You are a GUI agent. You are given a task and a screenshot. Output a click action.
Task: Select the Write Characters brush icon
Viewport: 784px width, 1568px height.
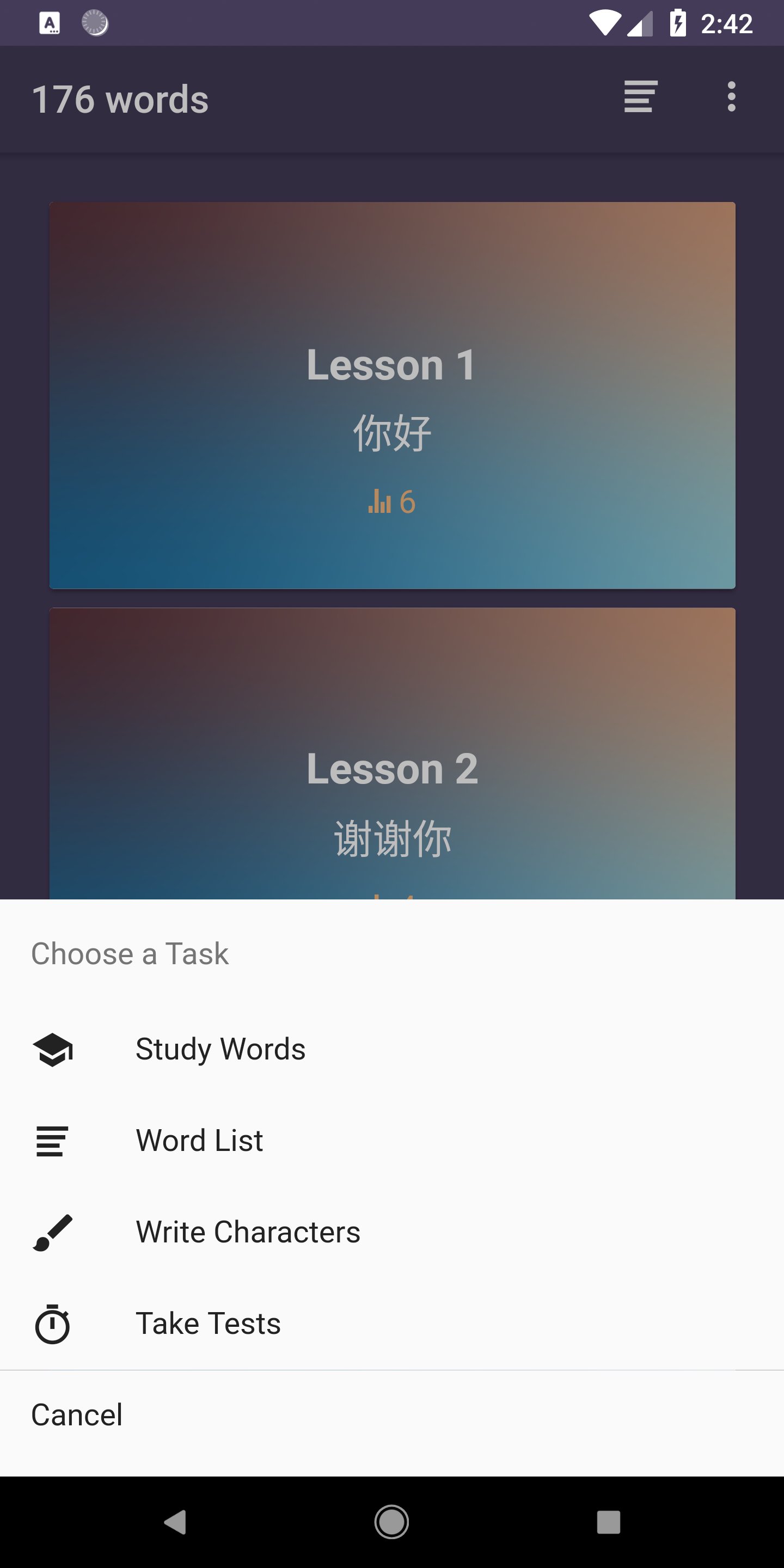coord(52,1232)
